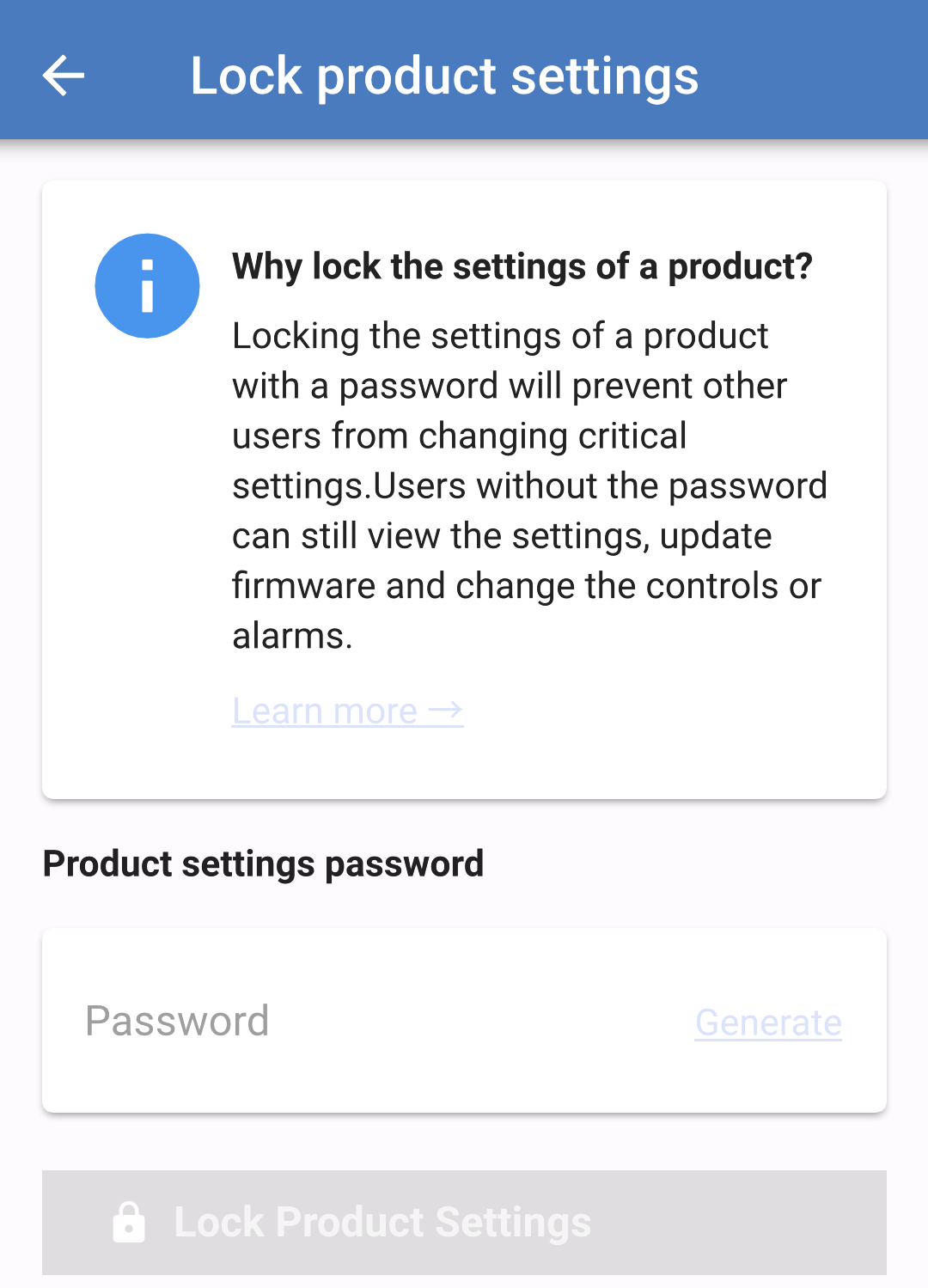Viewport: 928px width, 1288px height.
Task: Return to previous screen via back arrow
Action: coord(63,76)
